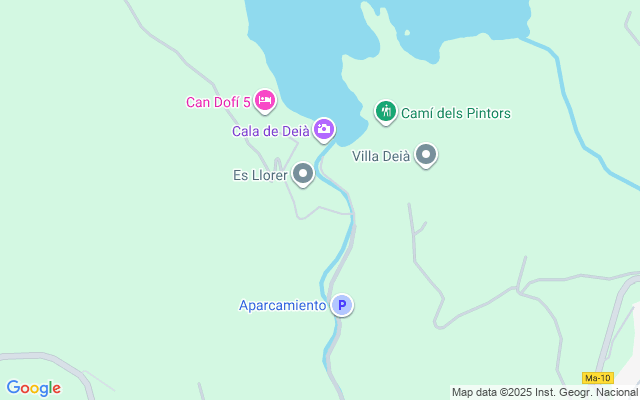Tap the Aparcamiento parking marker
The width and height of the screenshot is (640, 400).
coord(342,305)
